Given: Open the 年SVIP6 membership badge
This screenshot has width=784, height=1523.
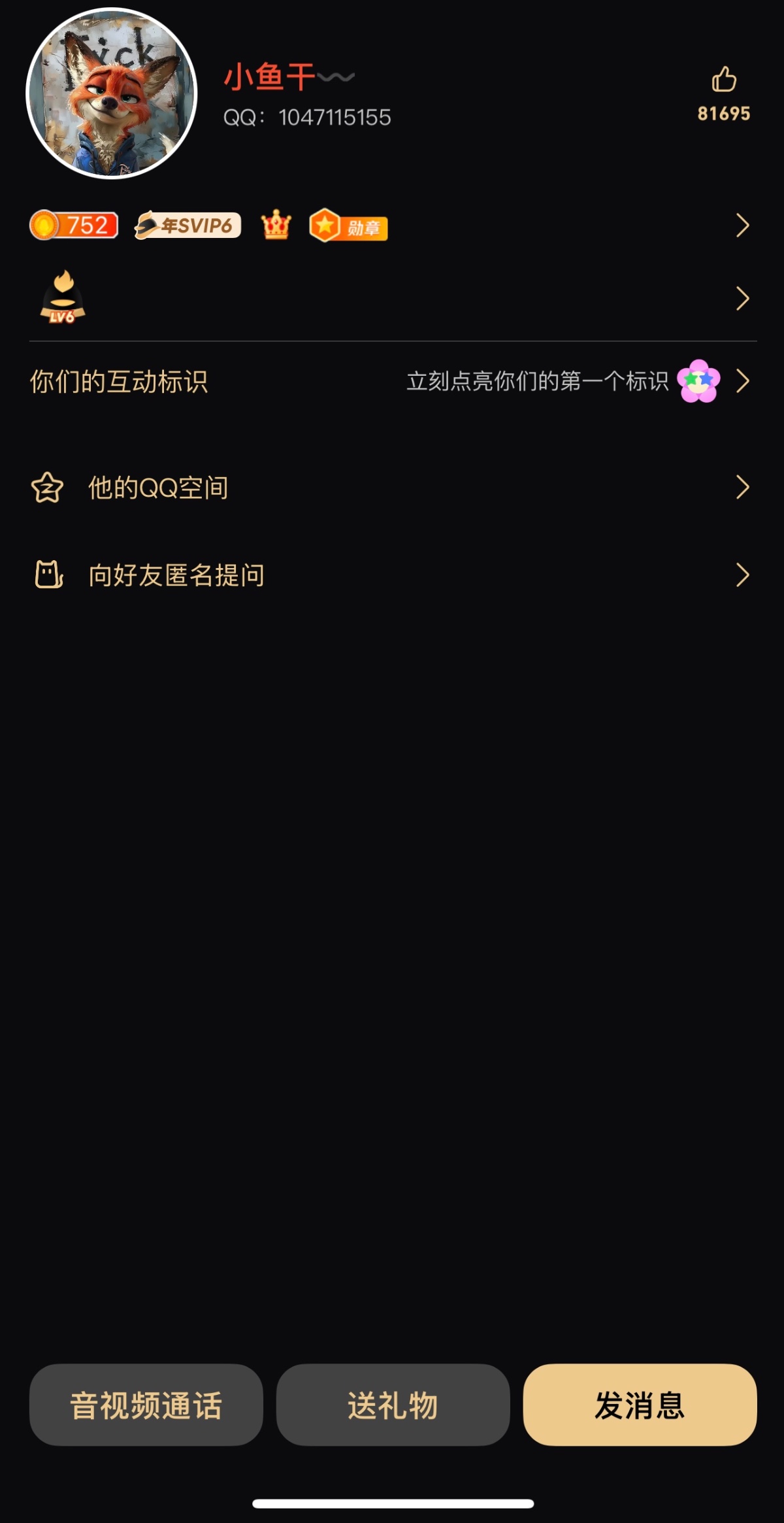Looking at the screenshot, I should click(186, 226).
